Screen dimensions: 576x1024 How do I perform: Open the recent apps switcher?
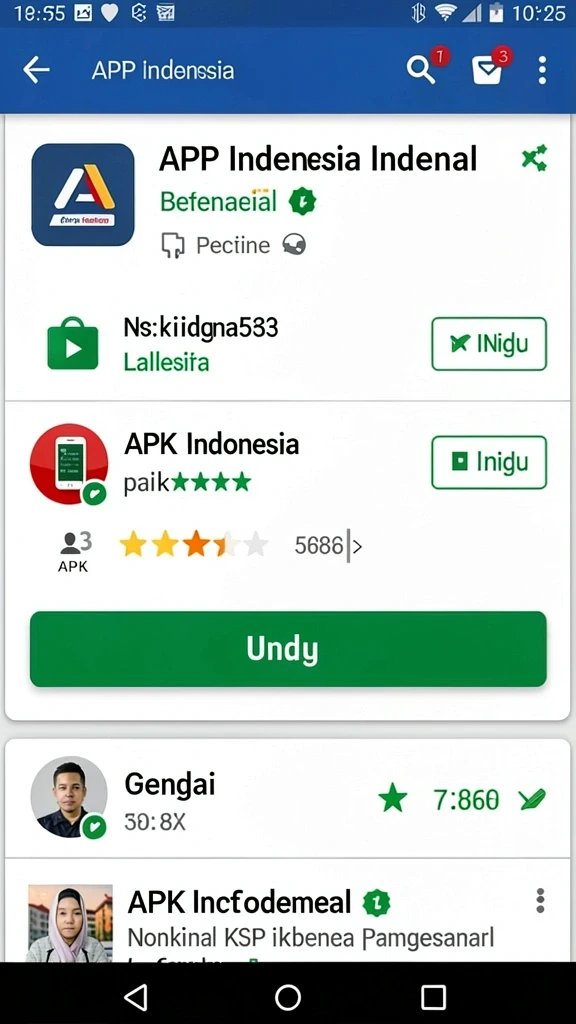(434, 997)
